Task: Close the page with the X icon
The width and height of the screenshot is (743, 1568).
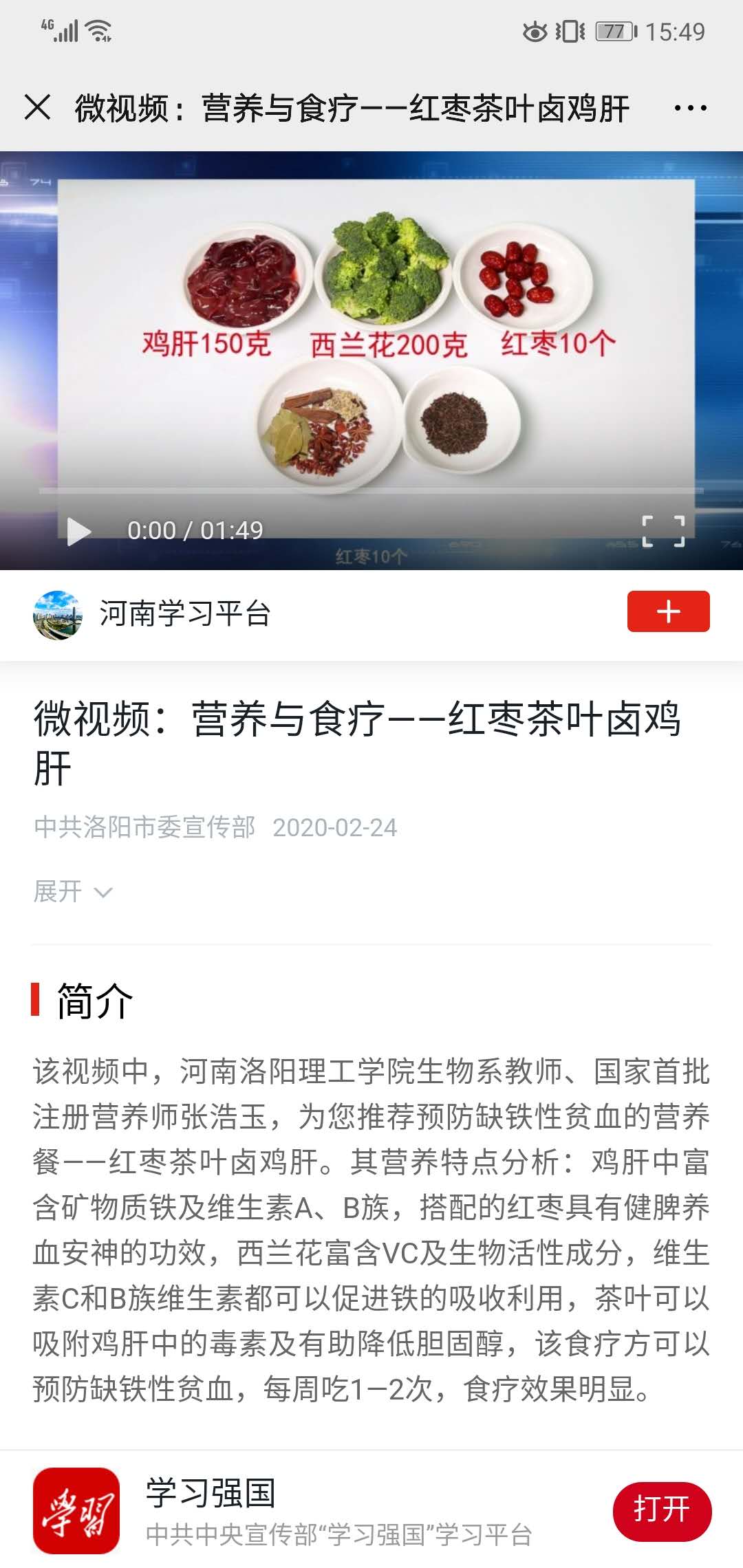Action: pyautogui.click(x=37, y=108)
